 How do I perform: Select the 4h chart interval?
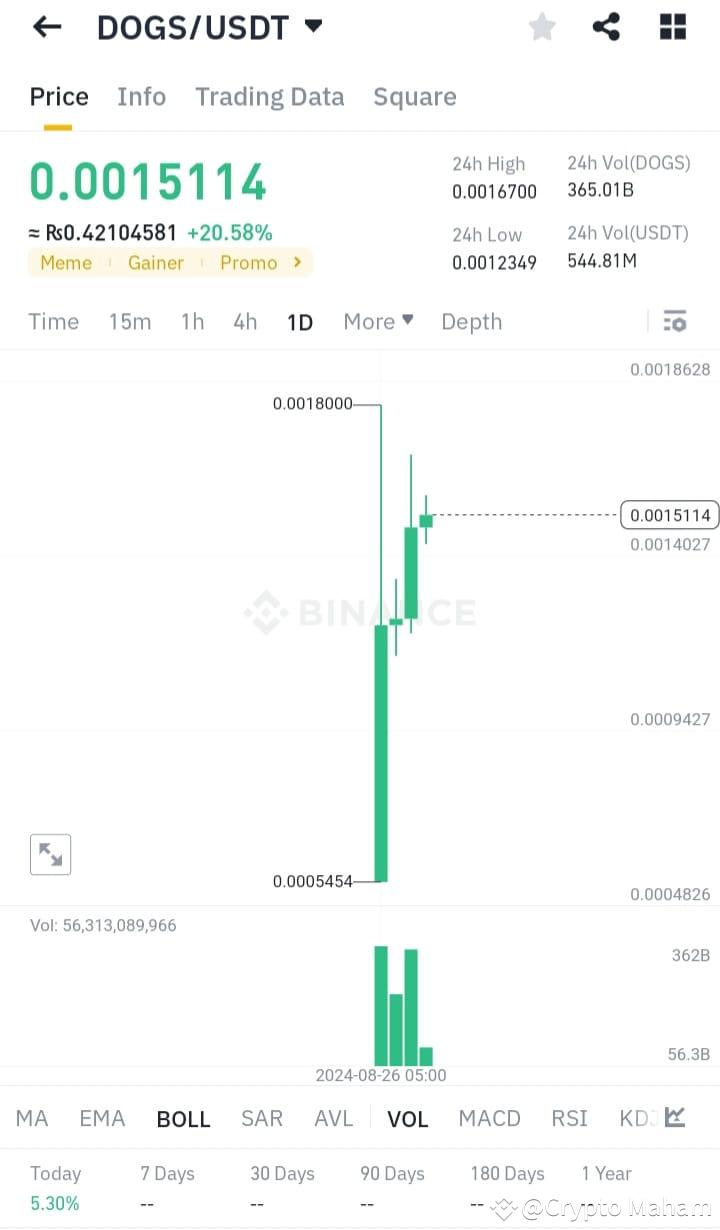[x=245, y=322]
